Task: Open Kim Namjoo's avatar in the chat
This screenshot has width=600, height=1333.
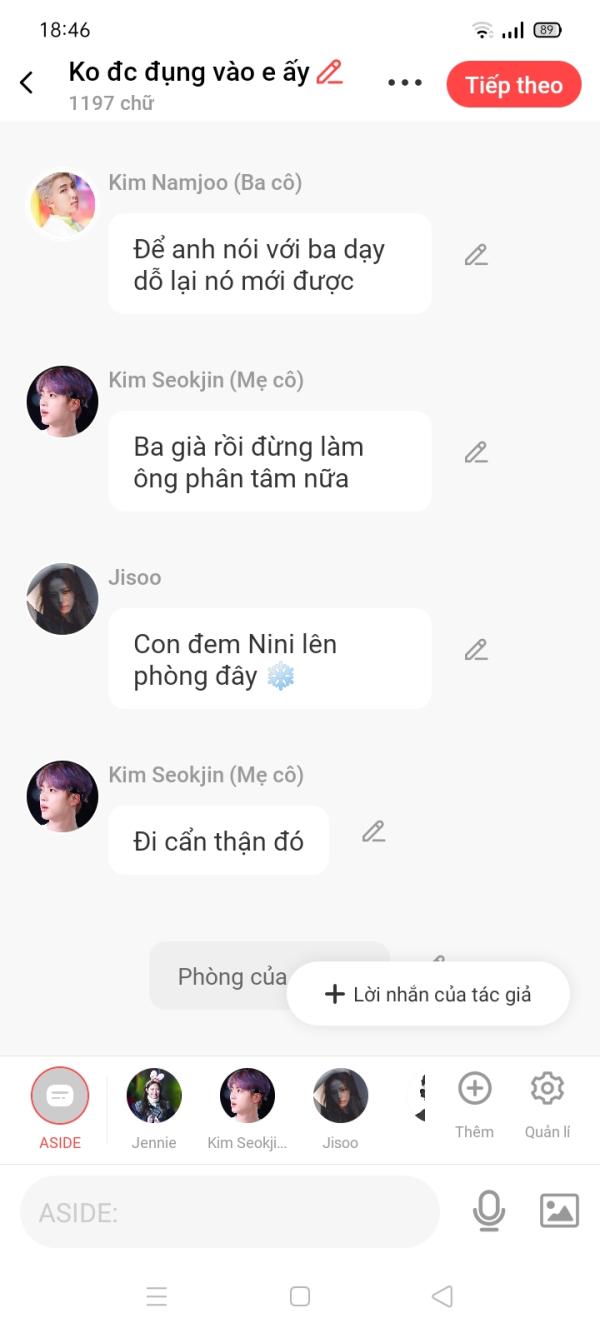Action: click(62, 204)
